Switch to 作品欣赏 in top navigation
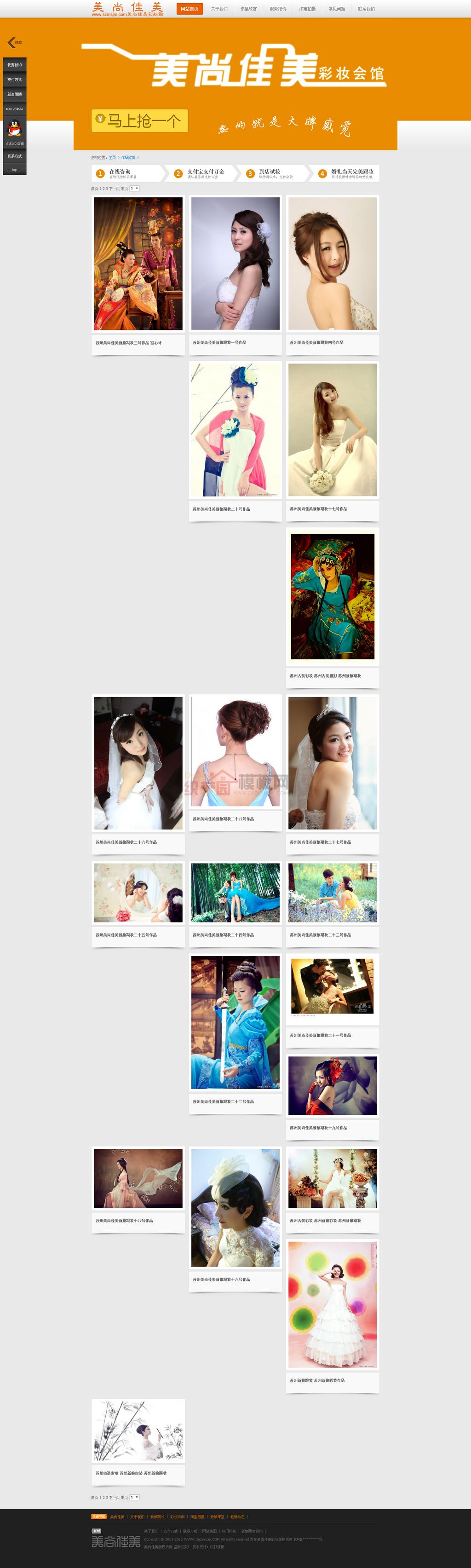Screen dimensions: 471x1568 (248, 9)
